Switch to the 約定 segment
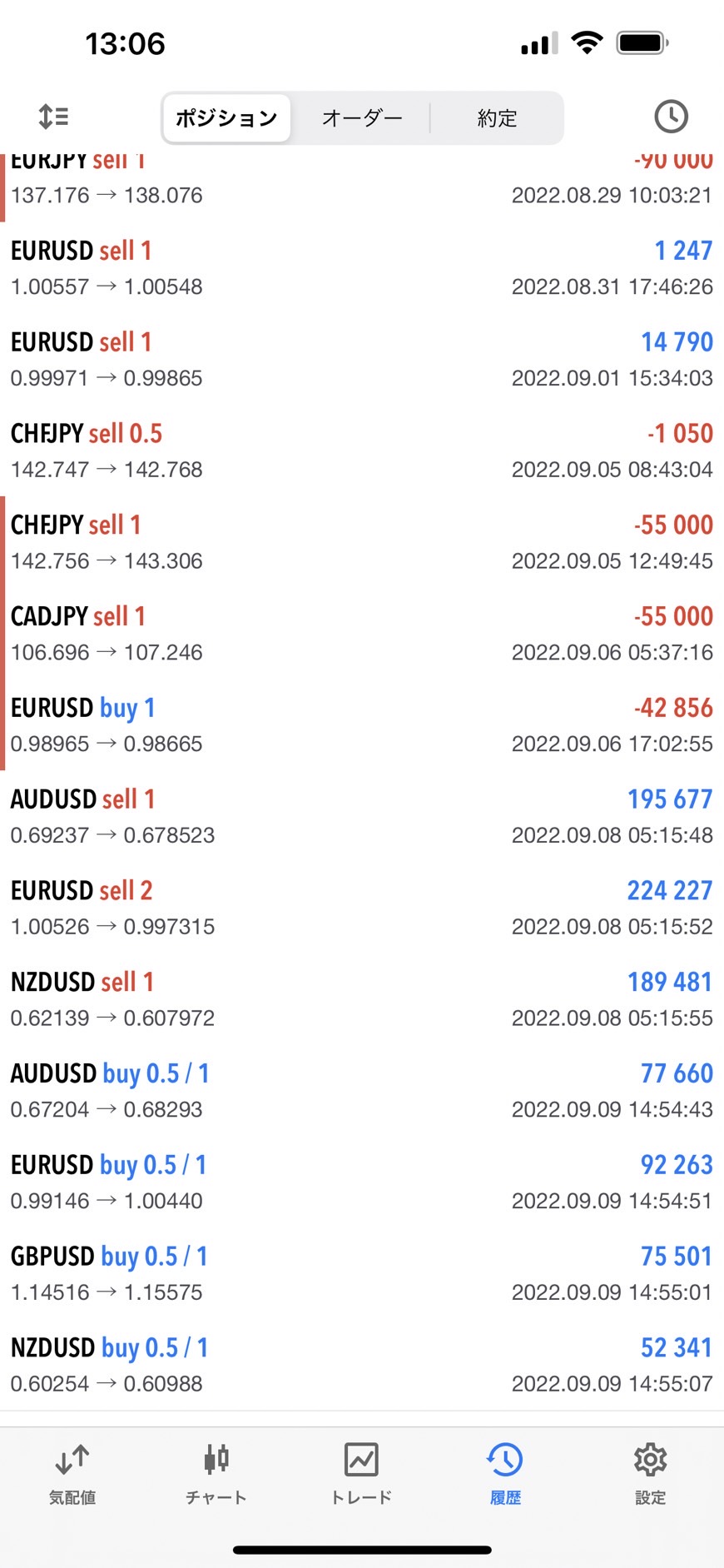The width and height of the screenshot is (724, 1568). pos(497,118)
